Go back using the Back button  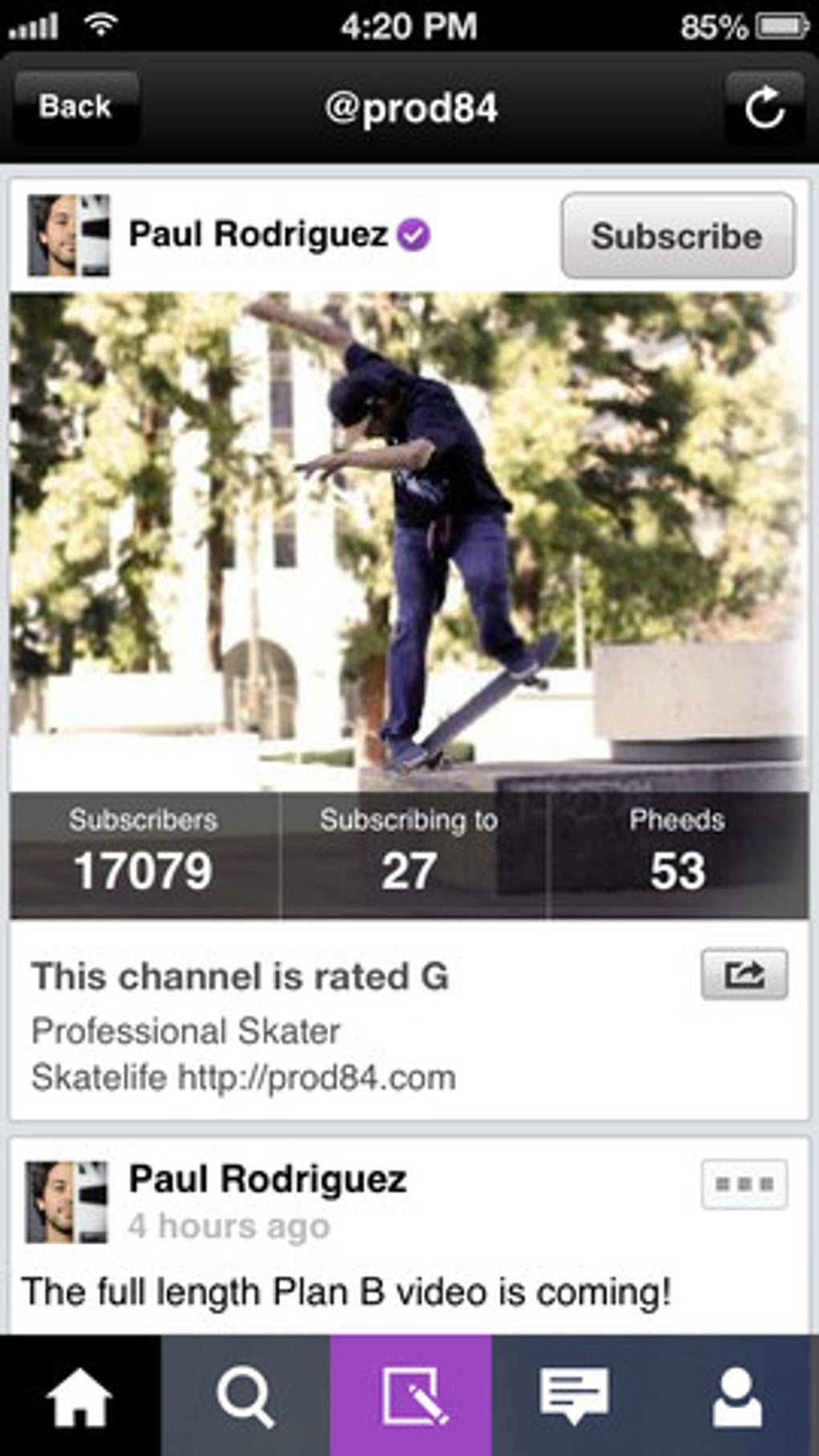(x=76, y=108)
